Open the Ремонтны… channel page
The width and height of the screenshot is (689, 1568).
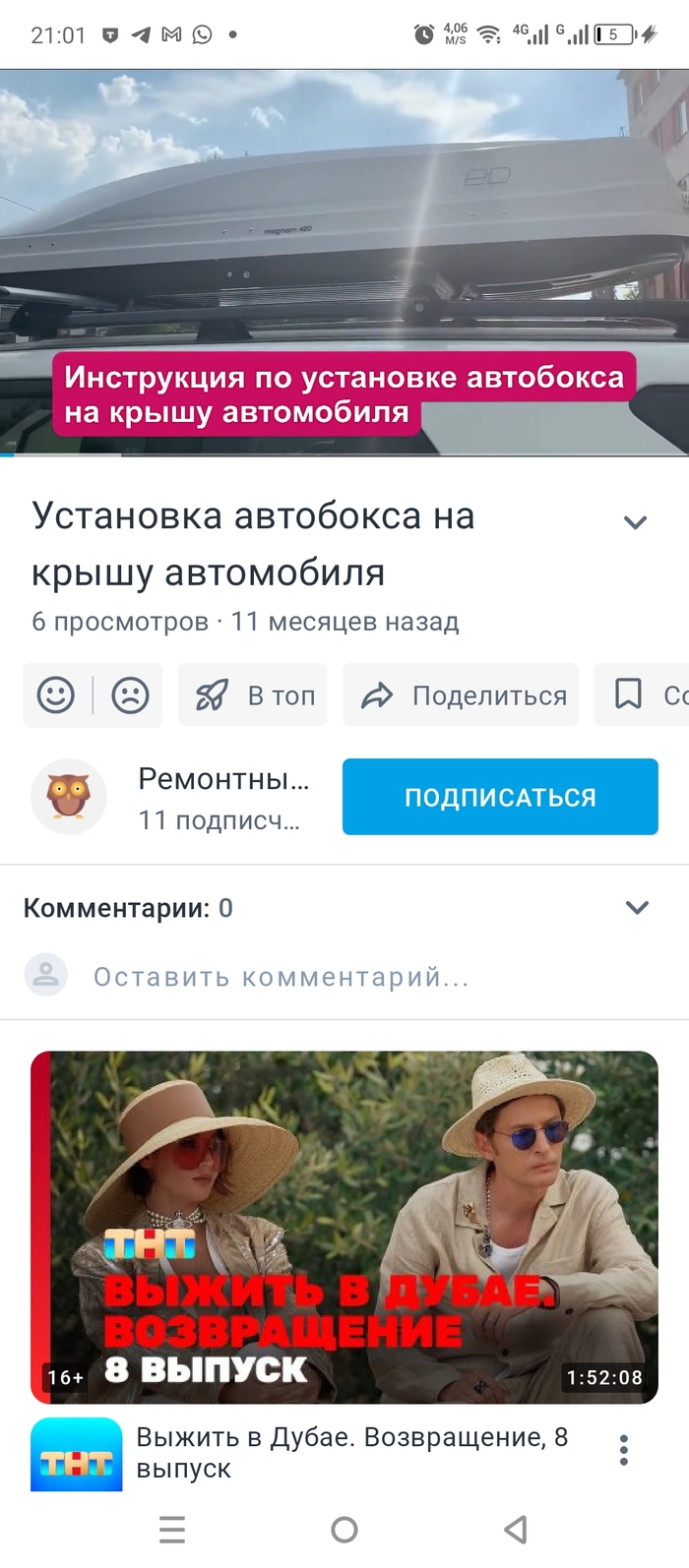[222, 797]
